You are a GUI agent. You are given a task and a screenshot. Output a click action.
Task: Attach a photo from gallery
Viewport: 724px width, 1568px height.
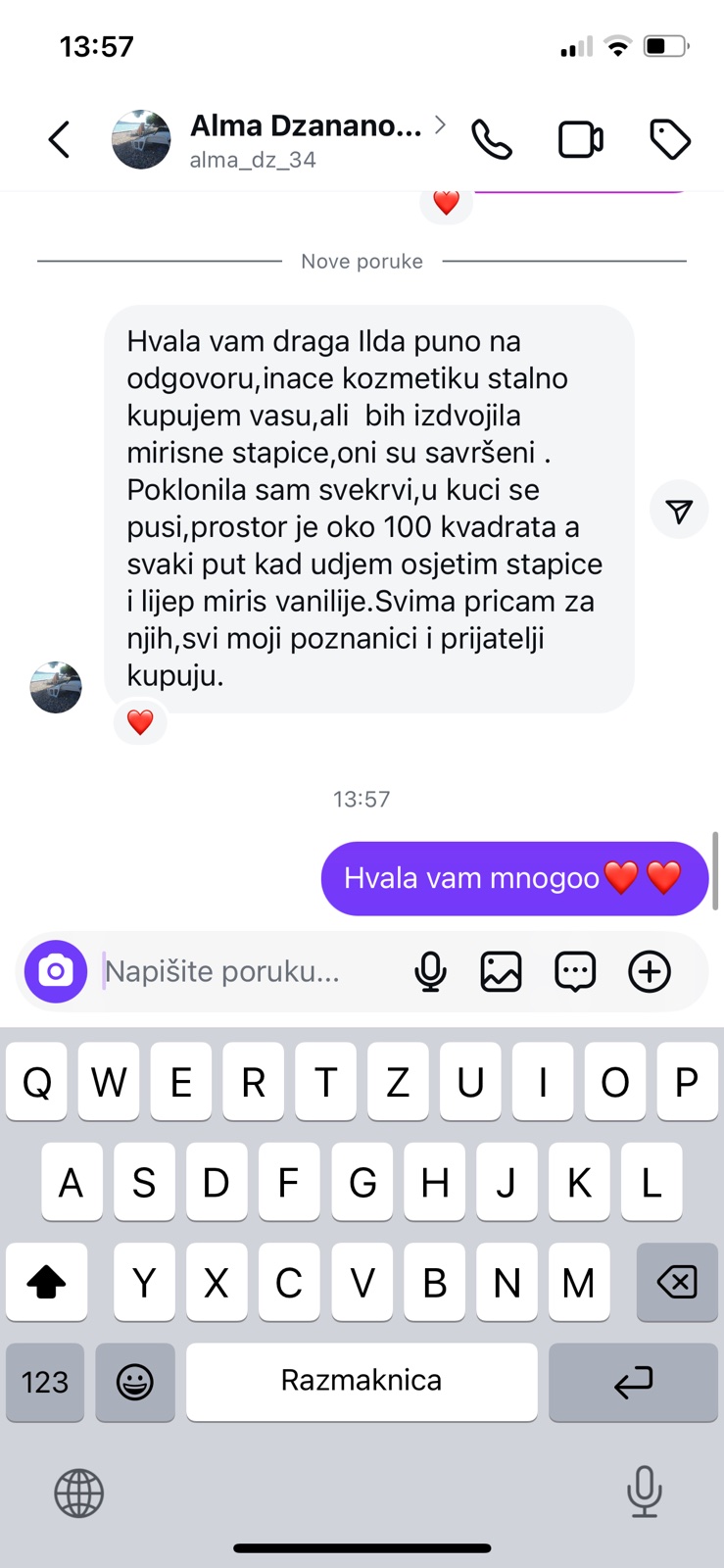click(501, 971)
